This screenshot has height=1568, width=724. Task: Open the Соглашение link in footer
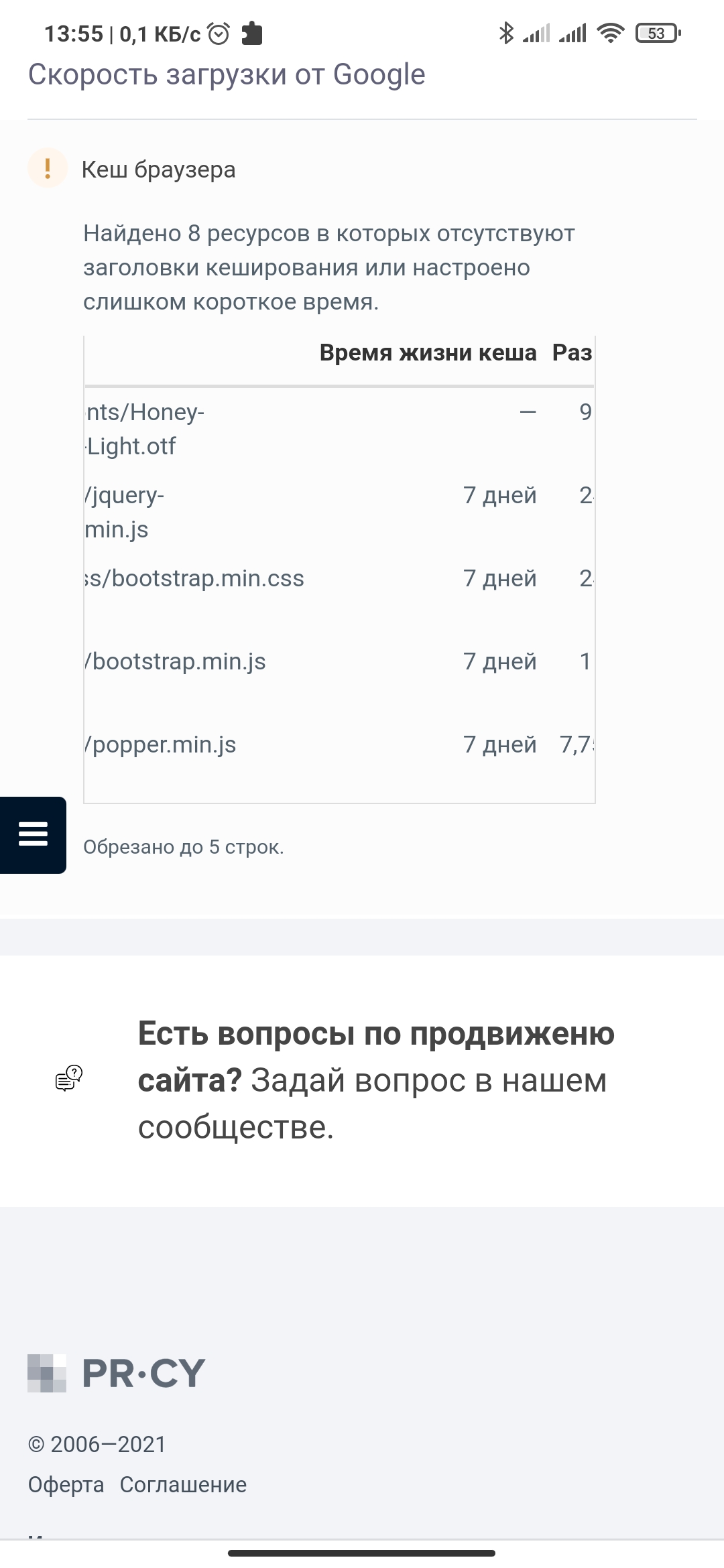point(183,1484)
